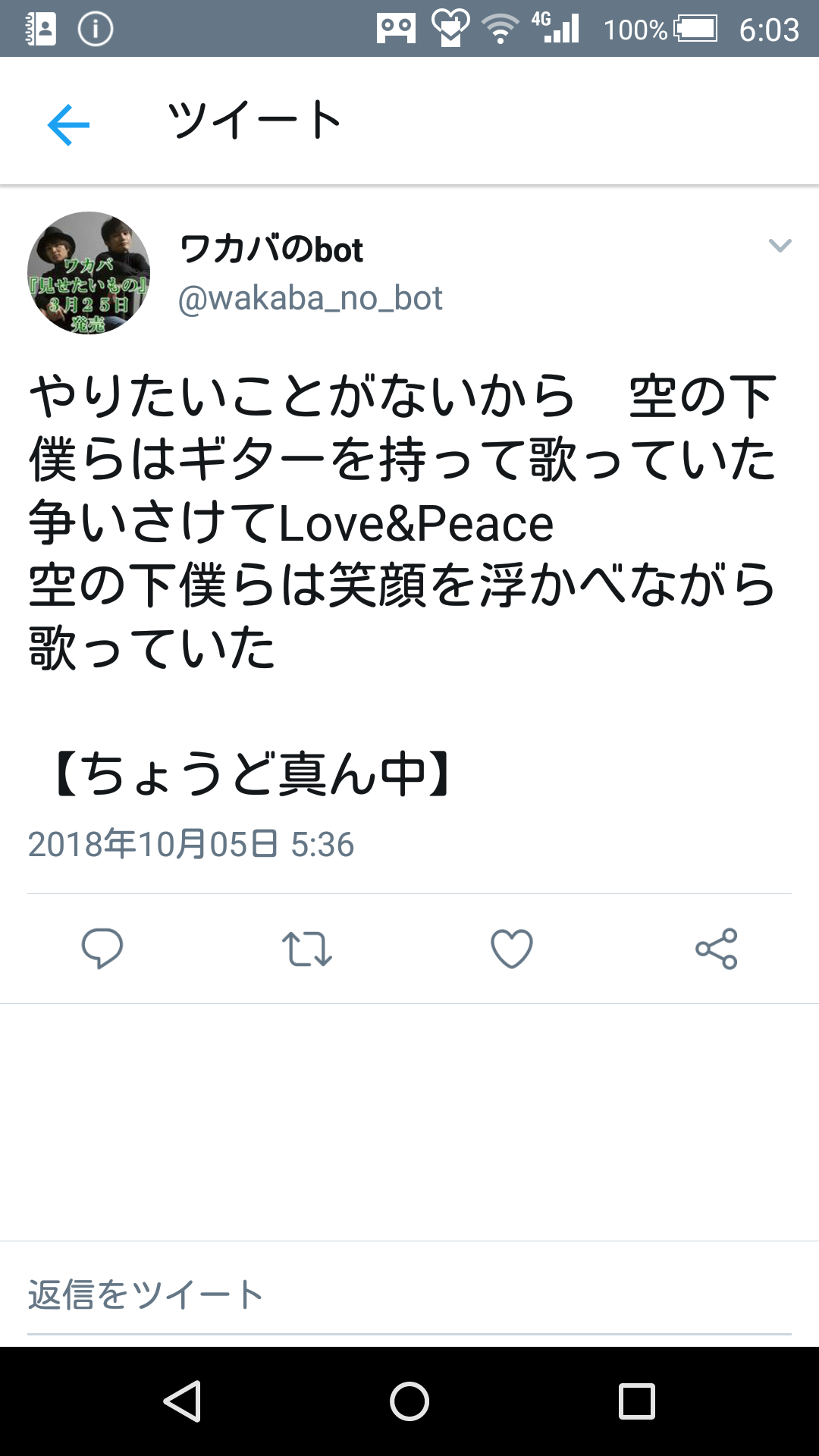Image resolution: width=819 pixels, height=1456 pixels.
Task: Like this tweet with the heart
Action: click(x=512, y=948)
